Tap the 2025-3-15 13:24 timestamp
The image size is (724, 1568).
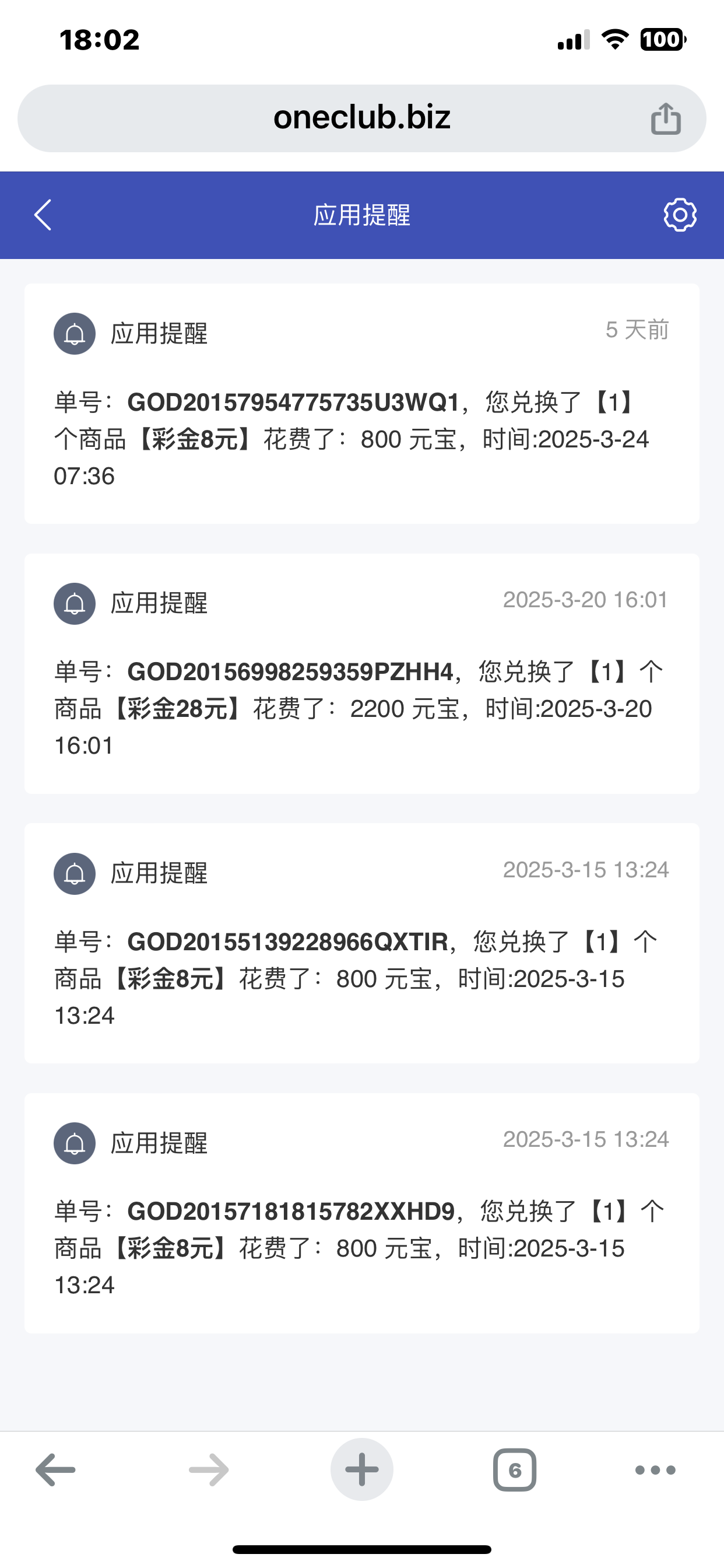tap(585, 869)
